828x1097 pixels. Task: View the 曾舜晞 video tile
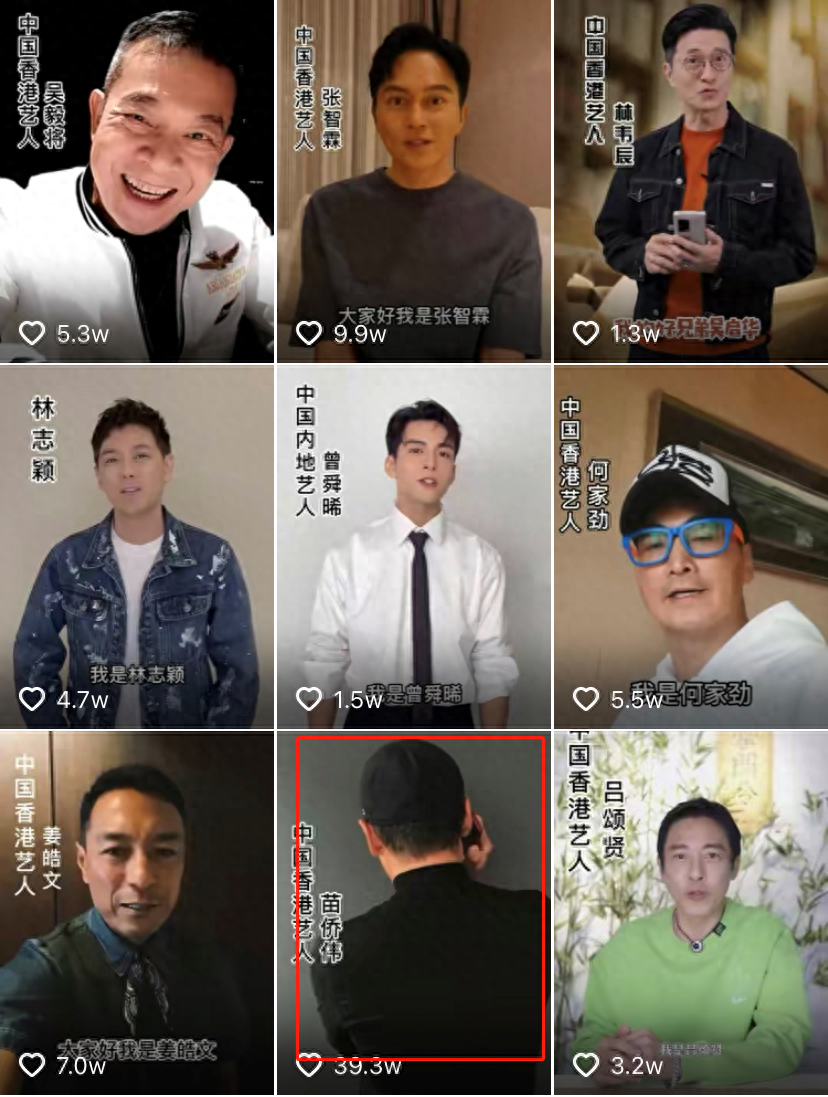[x=414, y=546]
